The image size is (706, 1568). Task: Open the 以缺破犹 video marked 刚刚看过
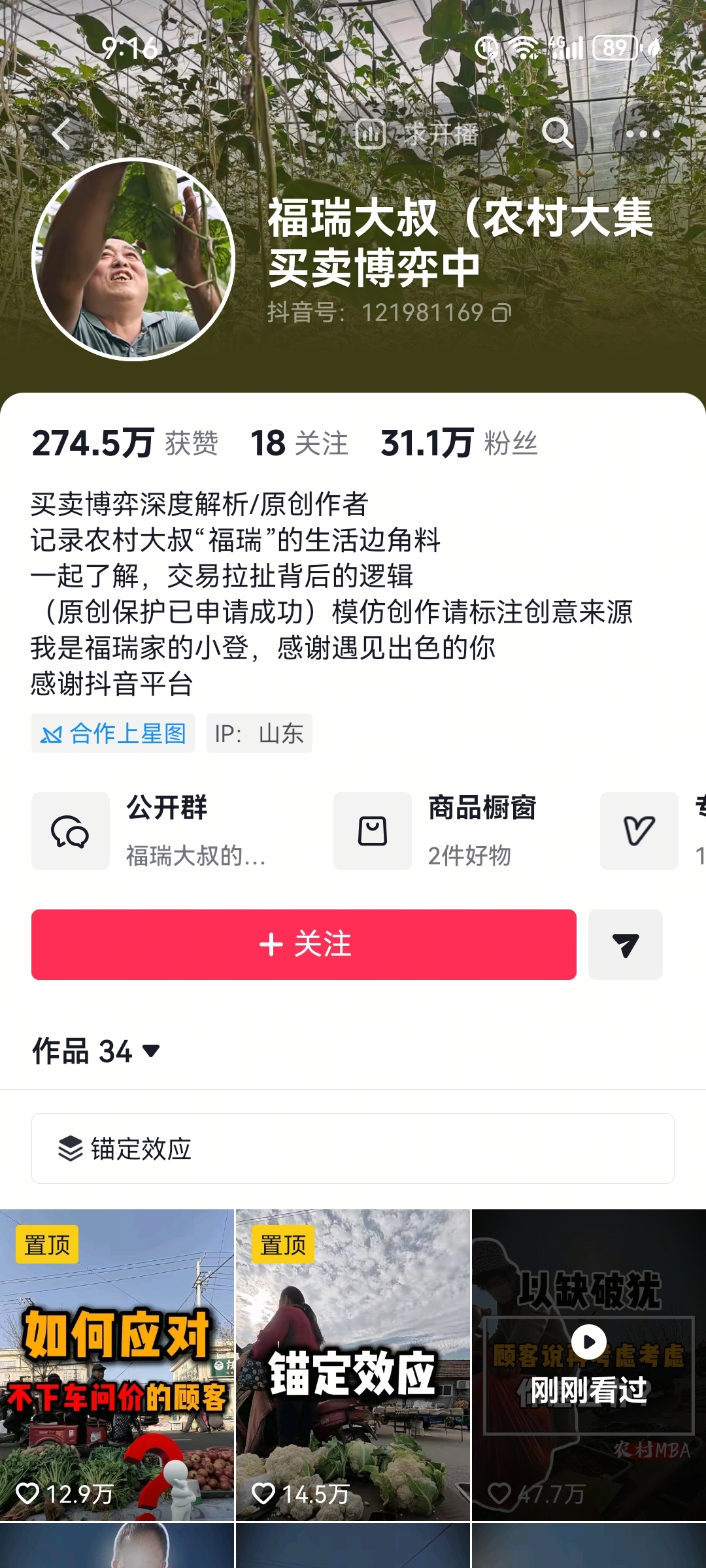[x=589, y=1365]
